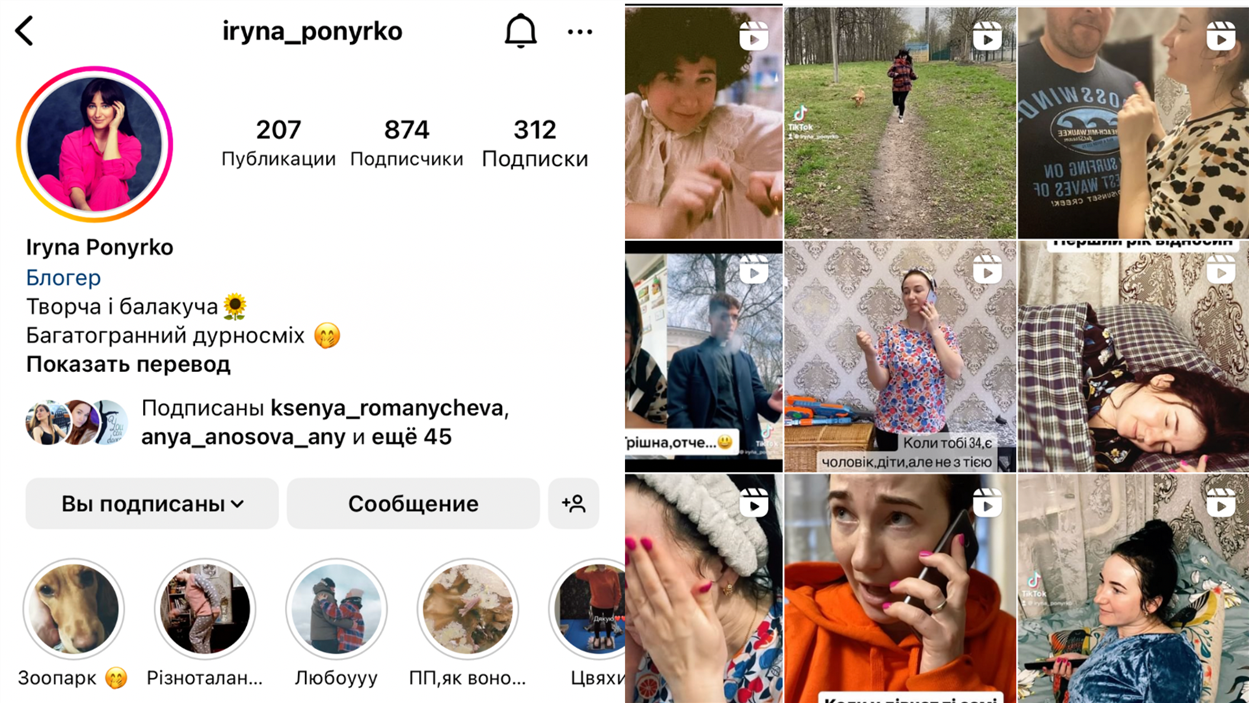View Iryna Ponyrko's profile picture story
Image resolution: width=1249 pixels, height=703 pixels.
95,144
